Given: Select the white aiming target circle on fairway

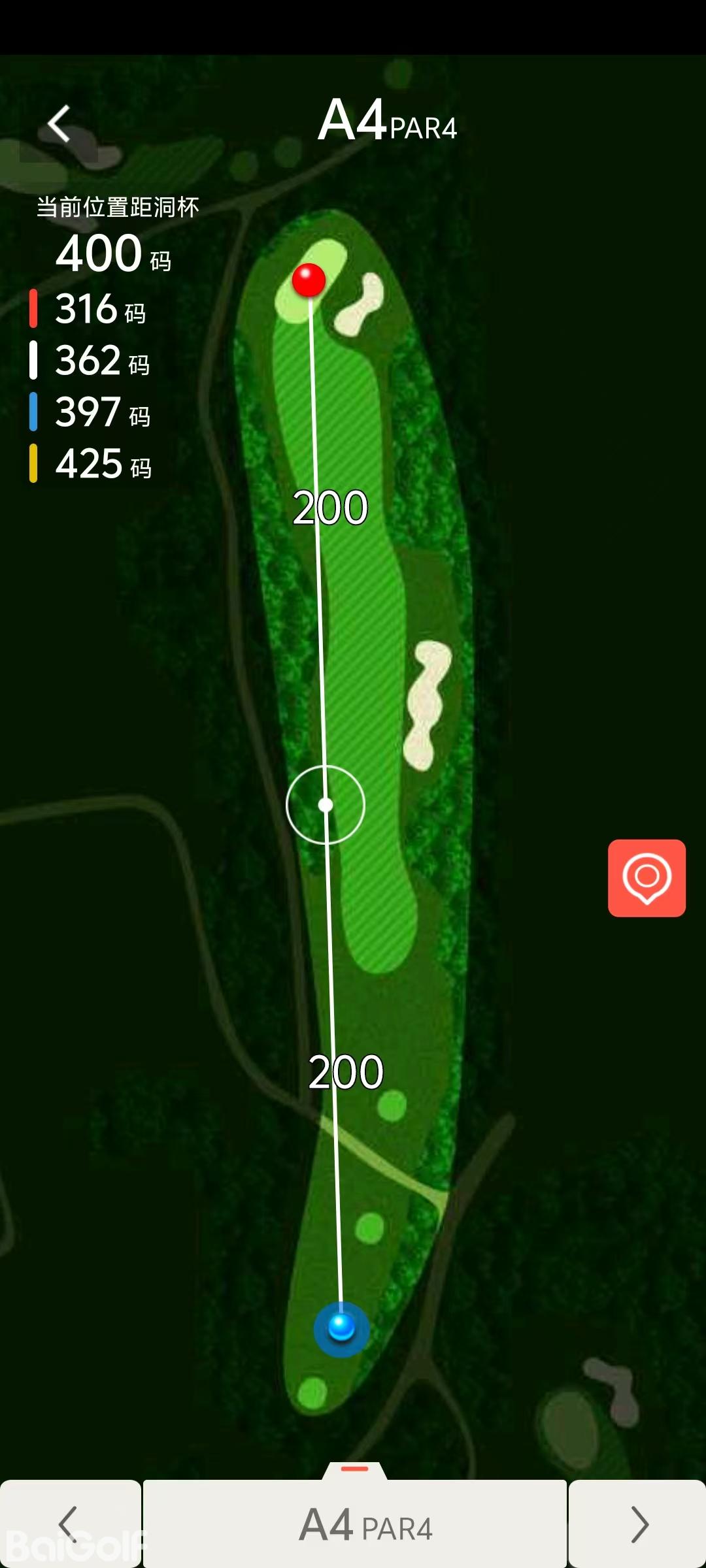Looking at the screenshot, I should (x=326, y=805).
